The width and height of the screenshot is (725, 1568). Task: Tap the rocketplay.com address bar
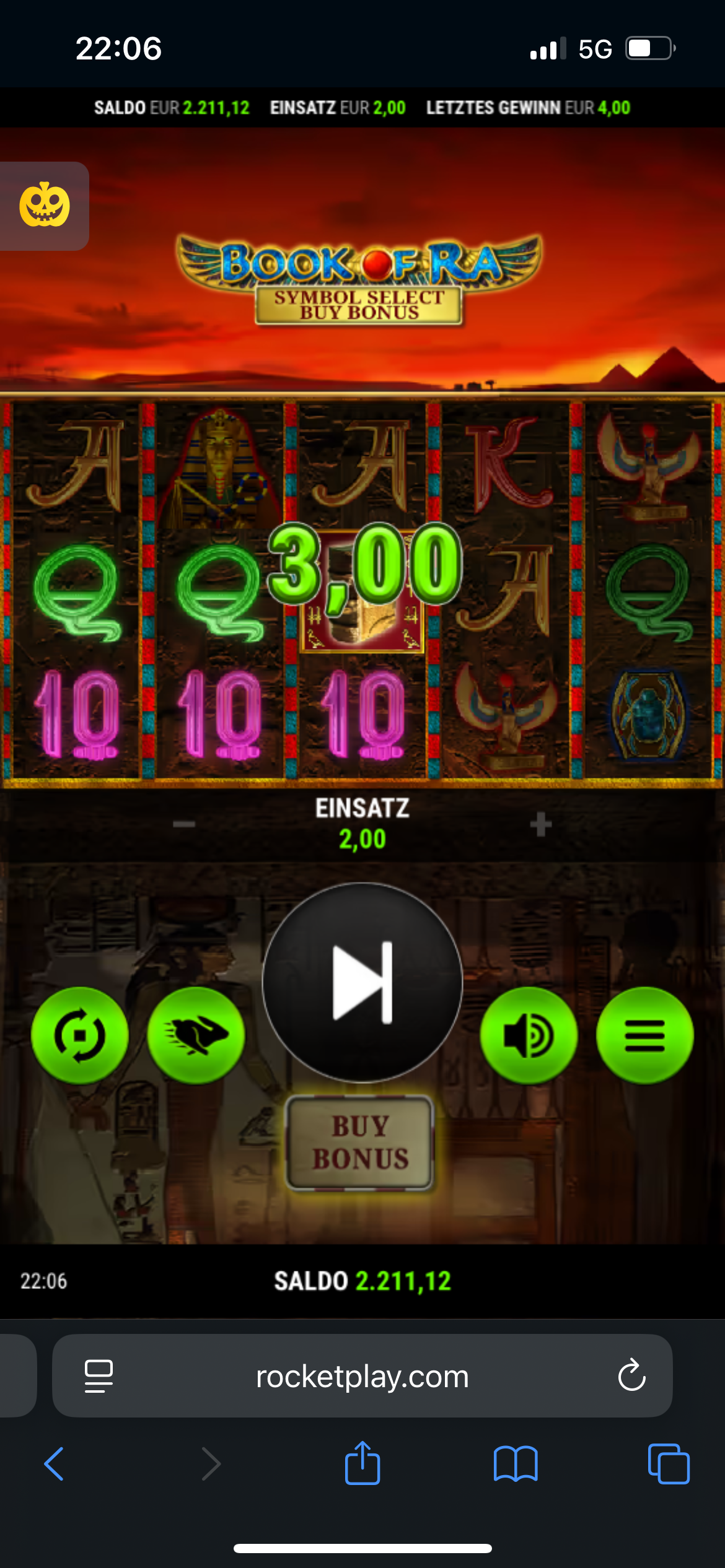(x=362, y=1377)
